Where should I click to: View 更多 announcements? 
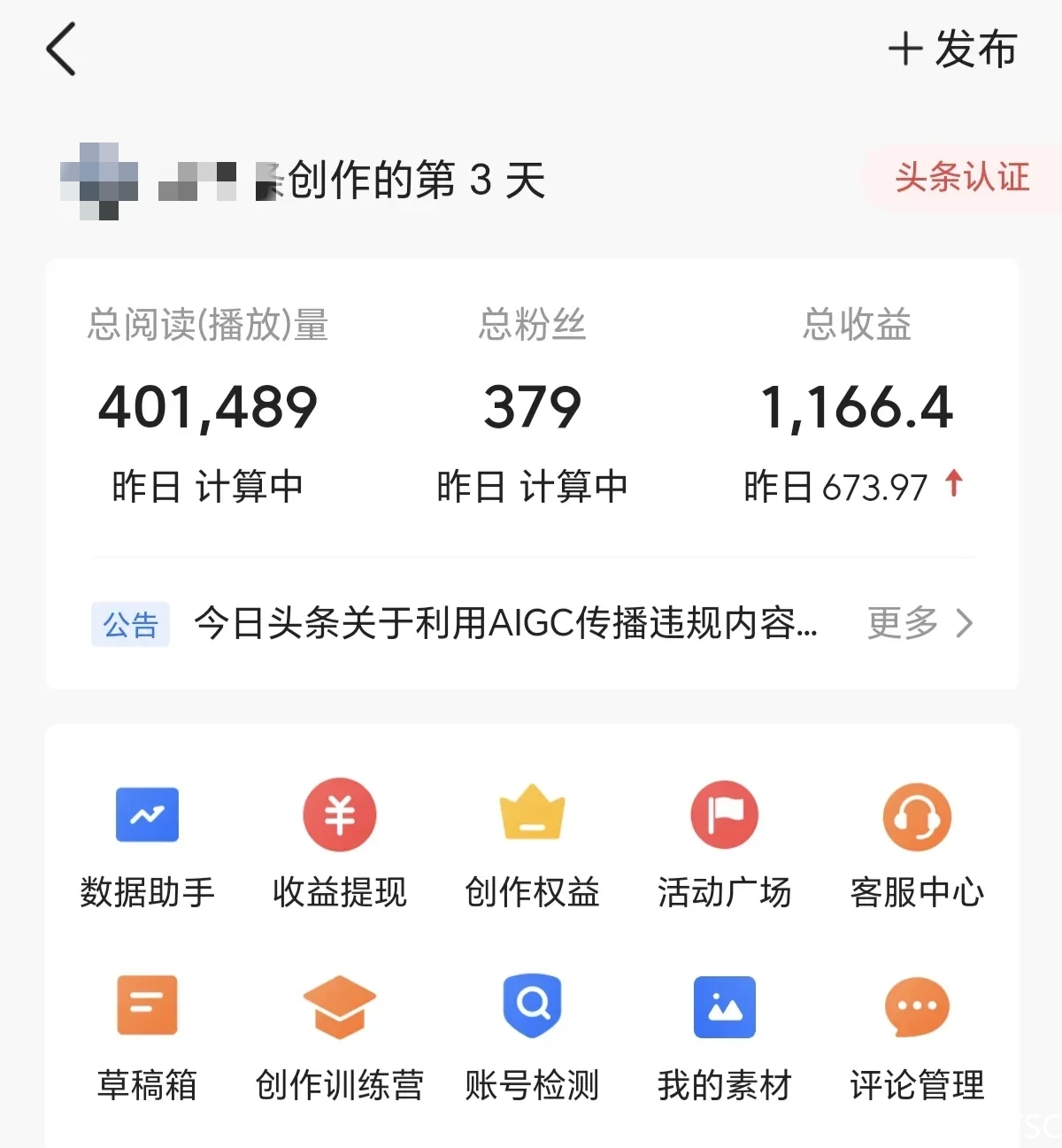tap(920, 623)
